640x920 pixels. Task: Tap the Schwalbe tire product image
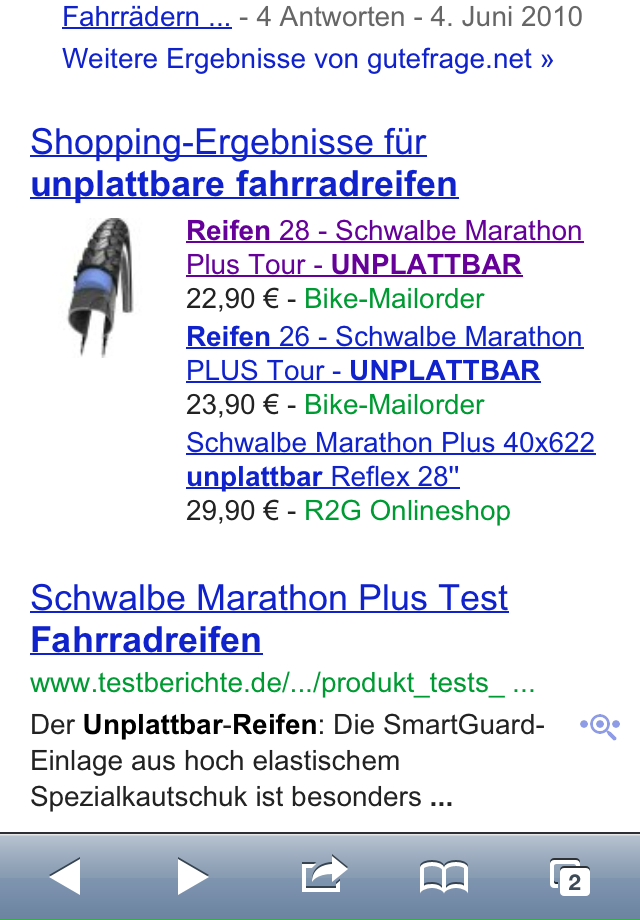click(102, 287)
